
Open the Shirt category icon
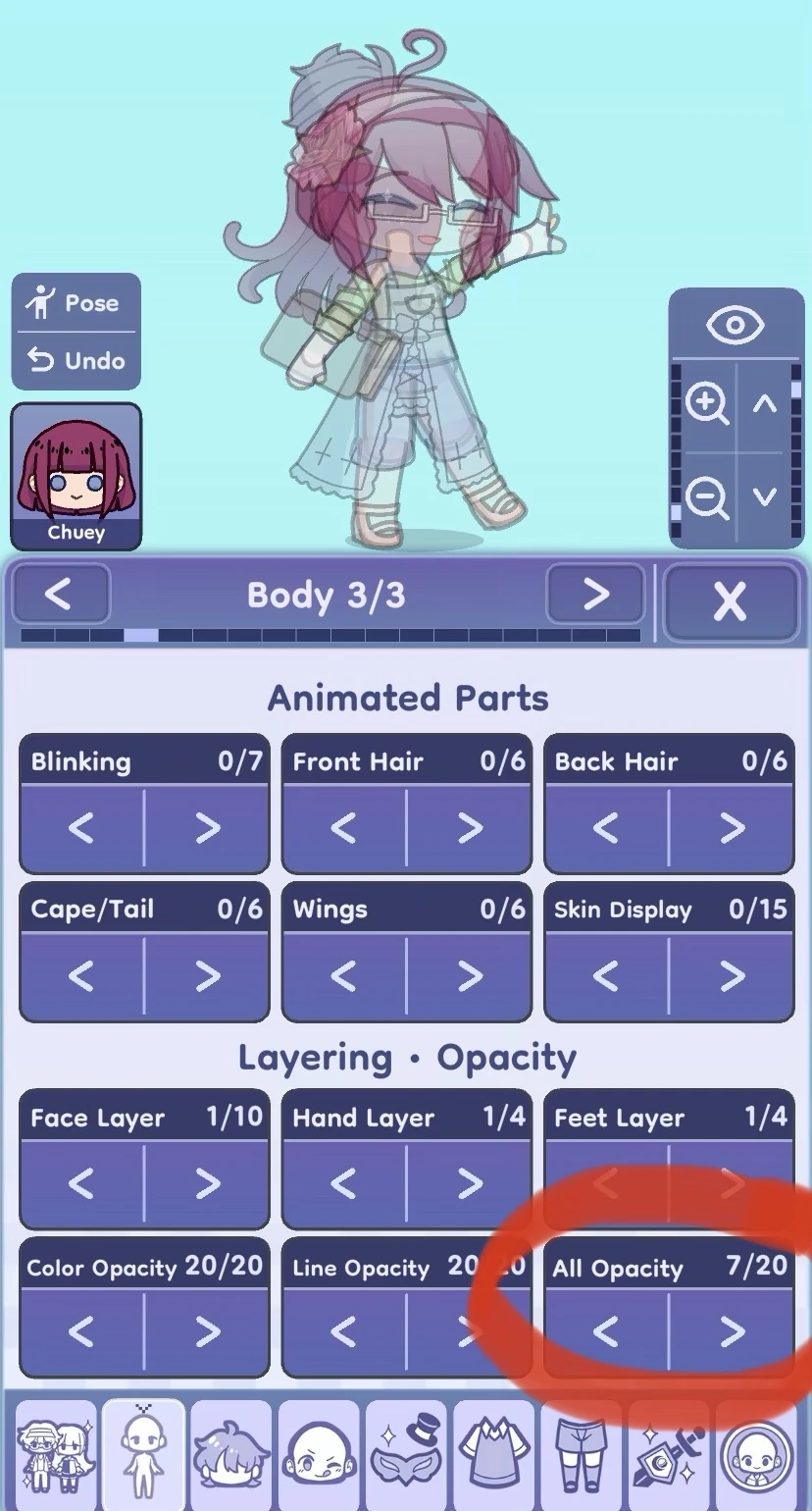coord(492,1452)
